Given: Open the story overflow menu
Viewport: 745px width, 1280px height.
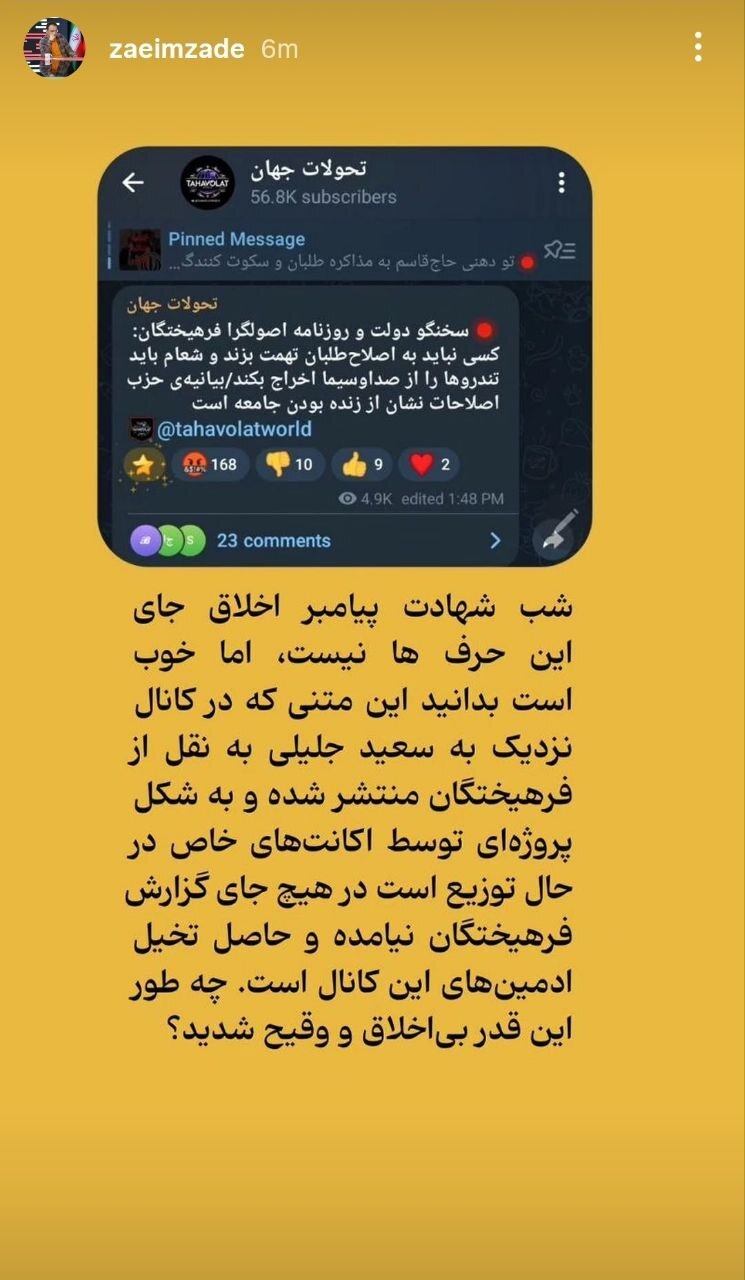Looking at the screenshot, I should 698,47.
